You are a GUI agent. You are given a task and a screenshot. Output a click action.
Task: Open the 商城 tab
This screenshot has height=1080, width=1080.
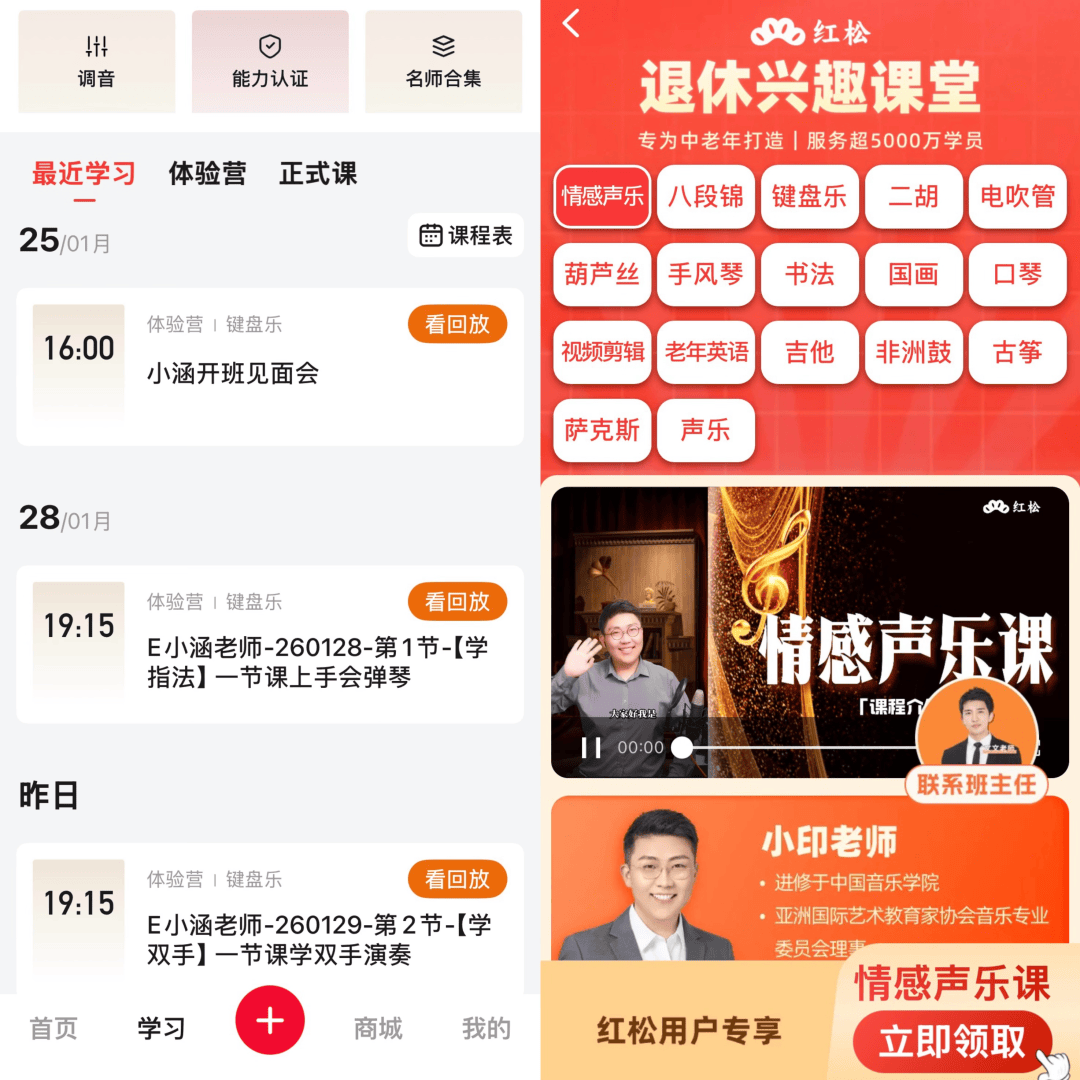click(x=378, y=1028)
